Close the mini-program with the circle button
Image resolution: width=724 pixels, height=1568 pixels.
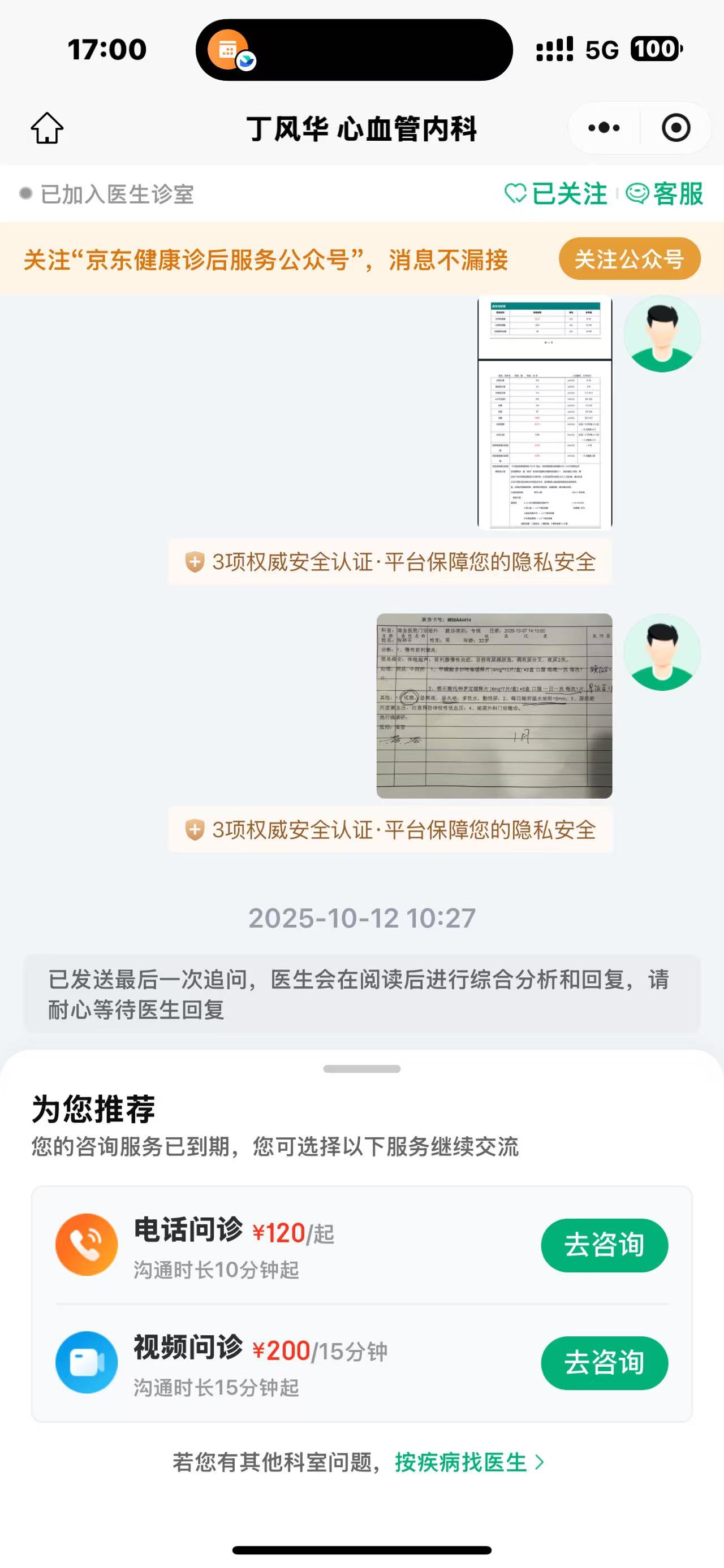675,128
